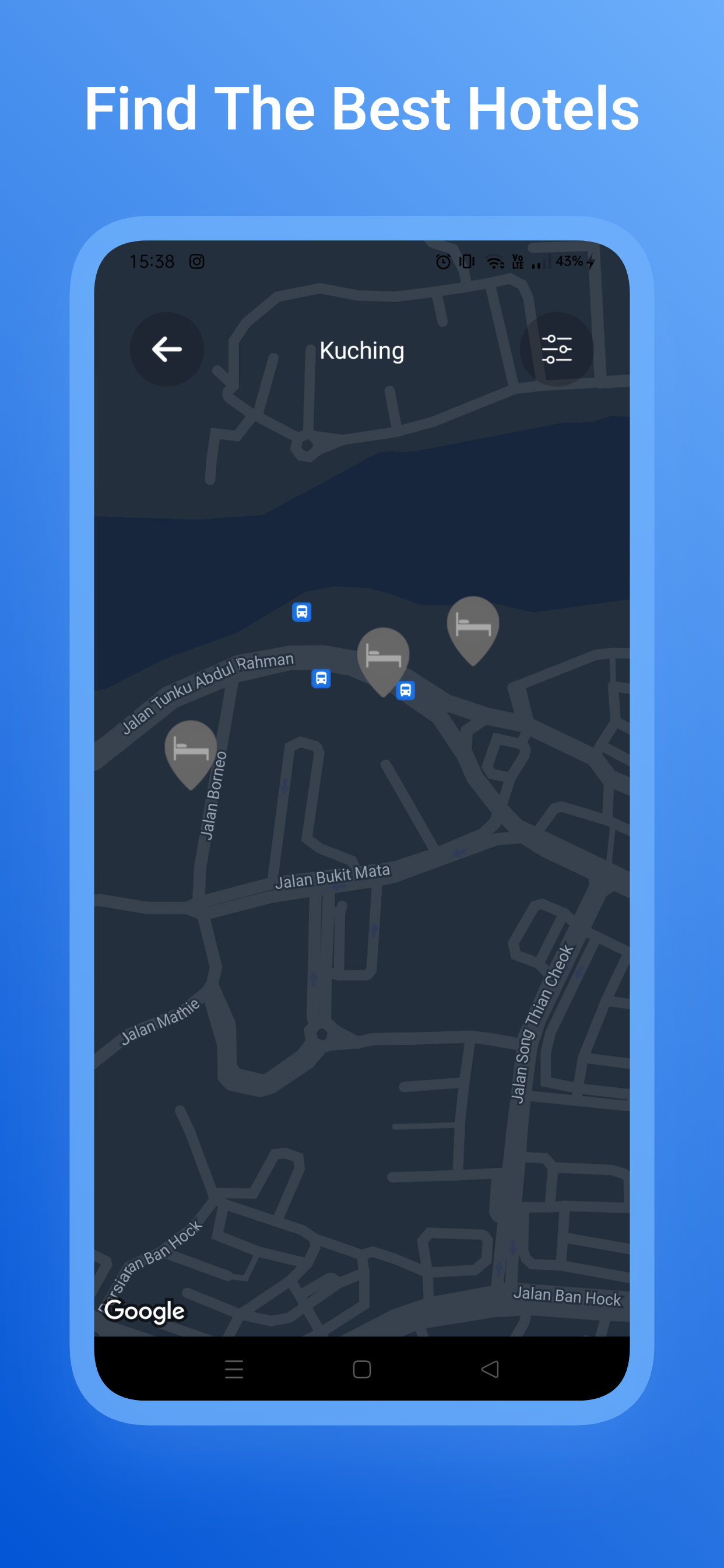This screenshot has height=1568, width=724.
Task: Open the Instagram status bar icon
Action: [x=196, y=261]
